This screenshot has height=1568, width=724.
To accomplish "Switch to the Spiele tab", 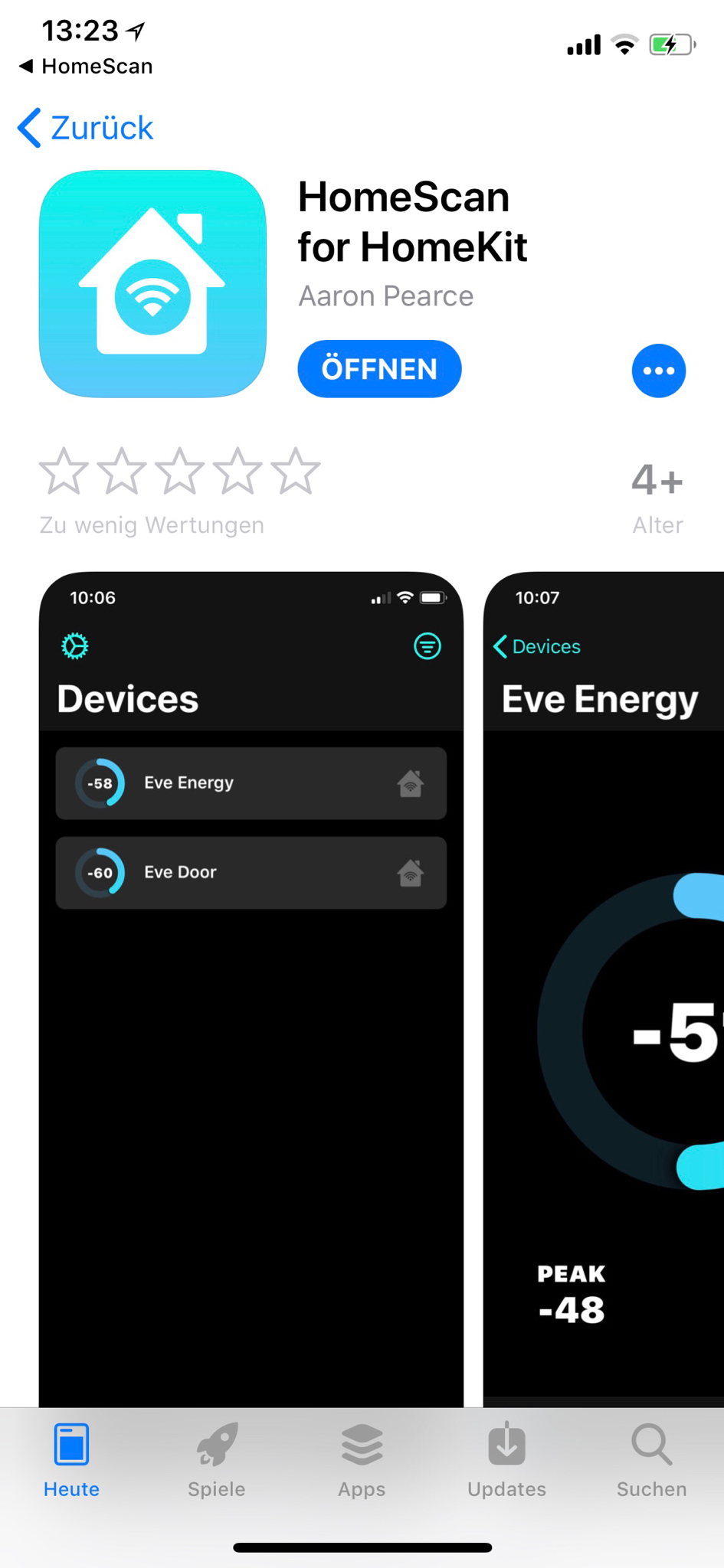I will pyautogui.click(x=217, y=1459).
